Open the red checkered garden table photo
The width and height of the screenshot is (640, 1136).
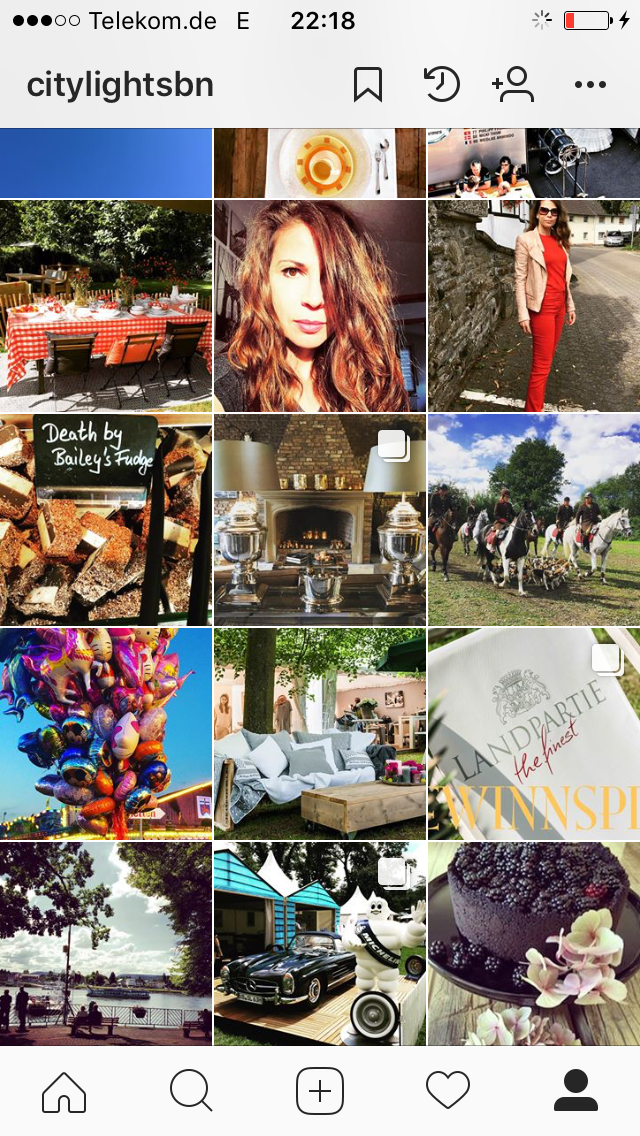(106, 306)
